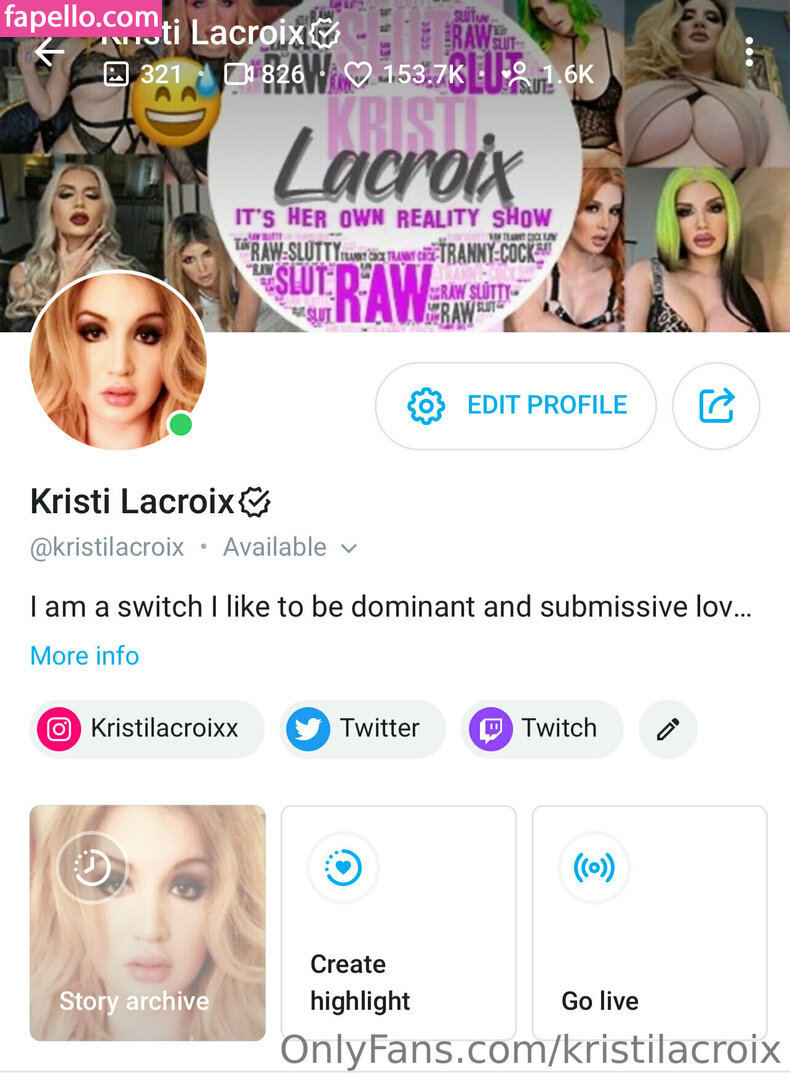The image size is (790, 1080).
Task: Open the Twitter link chip
Action: 361,729
